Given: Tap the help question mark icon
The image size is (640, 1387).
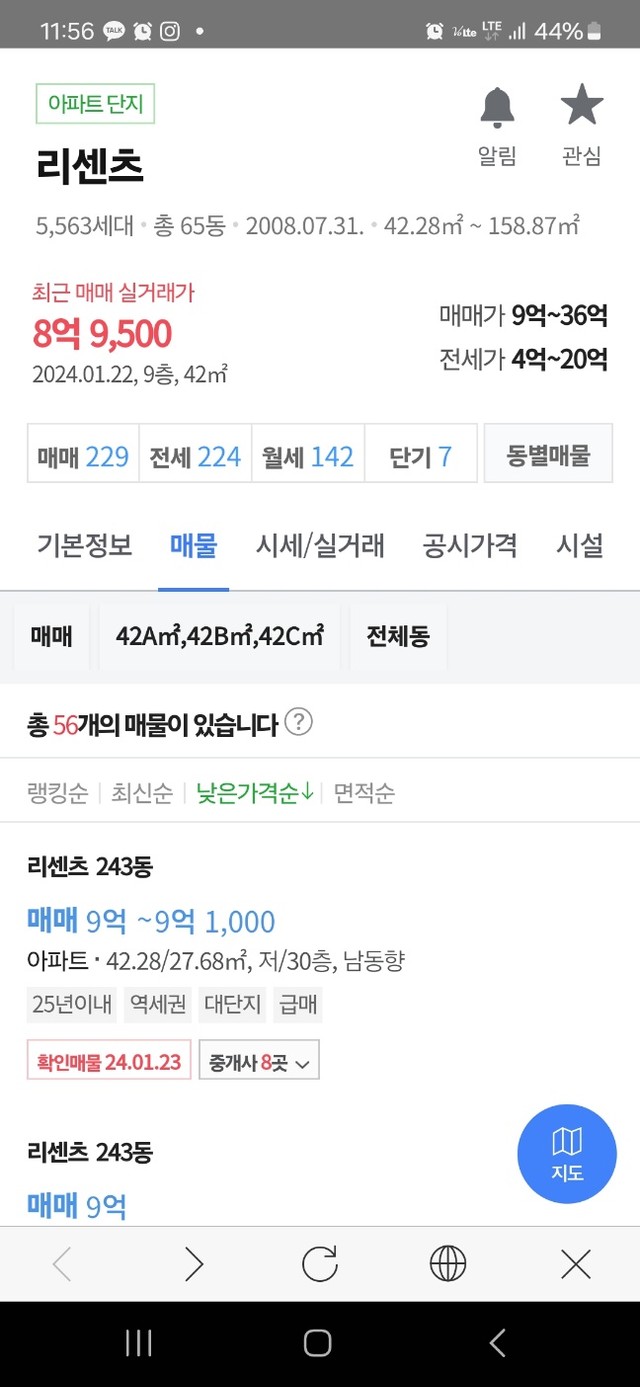Looking at the screenshot, I should coord(298,722).
